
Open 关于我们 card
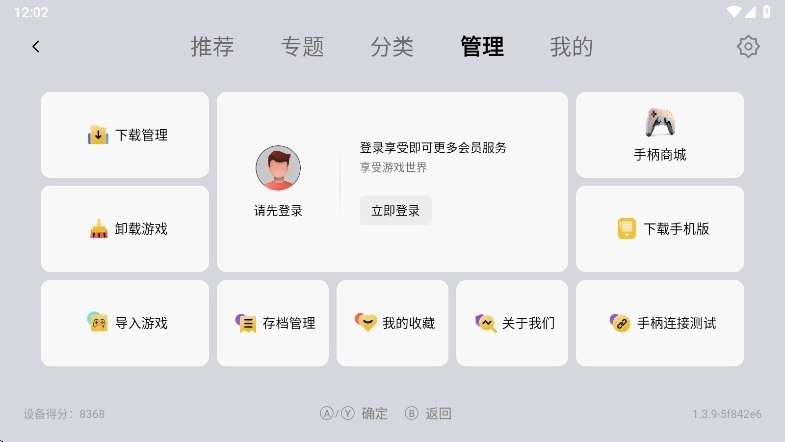(513, 323)
